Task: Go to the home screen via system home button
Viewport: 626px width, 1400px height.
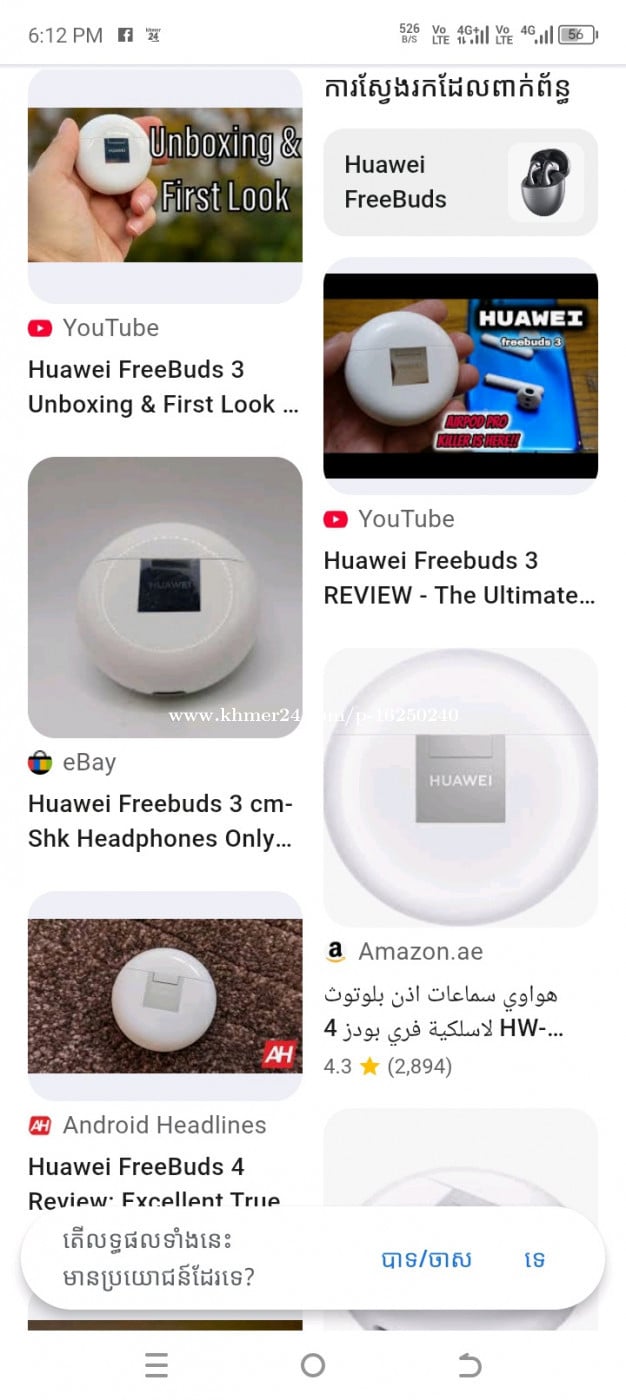Action: pos(313,1365)
